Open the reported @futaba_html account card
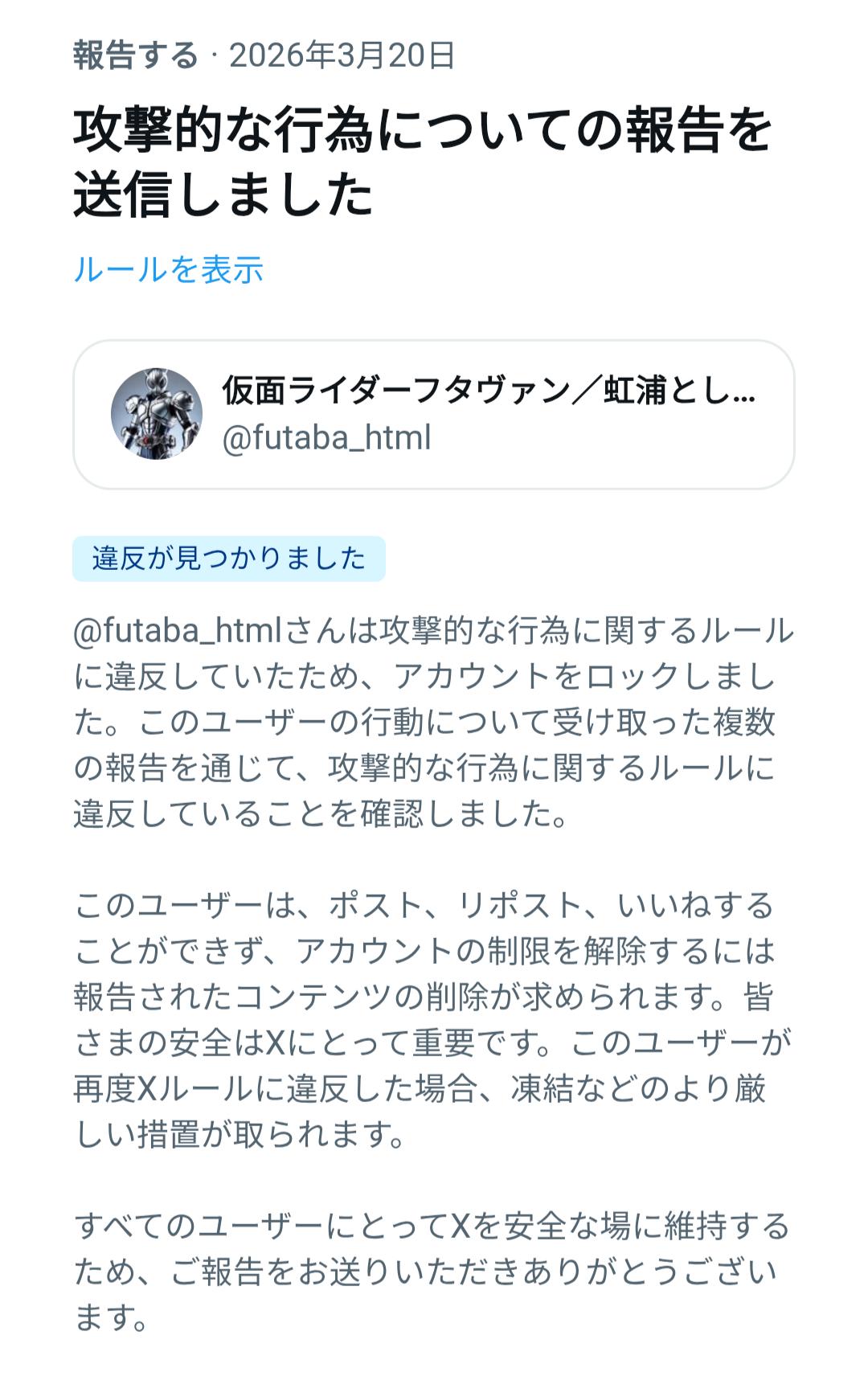 [x=433, y=415]
